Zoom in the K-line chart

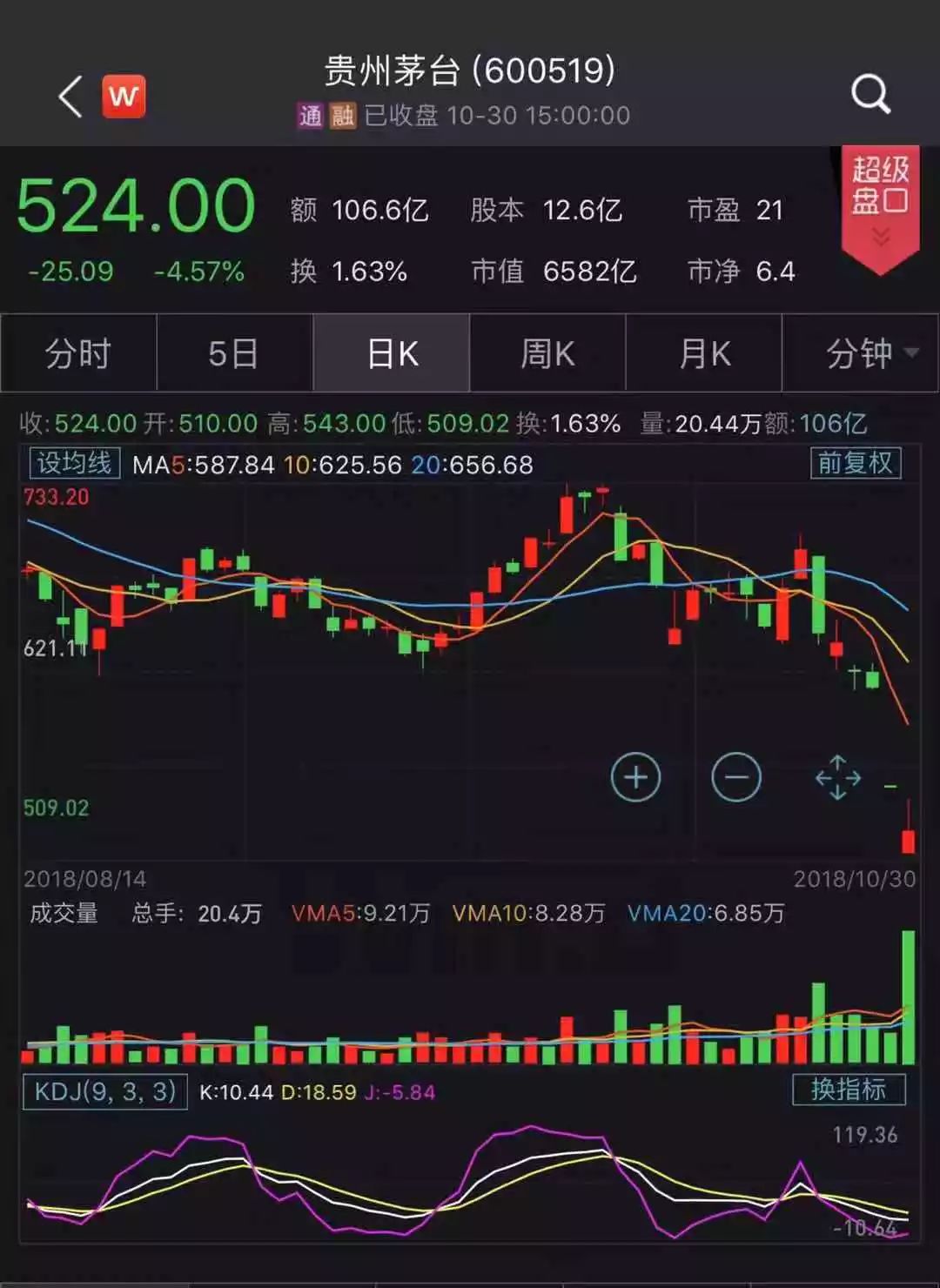click(635, 777)
